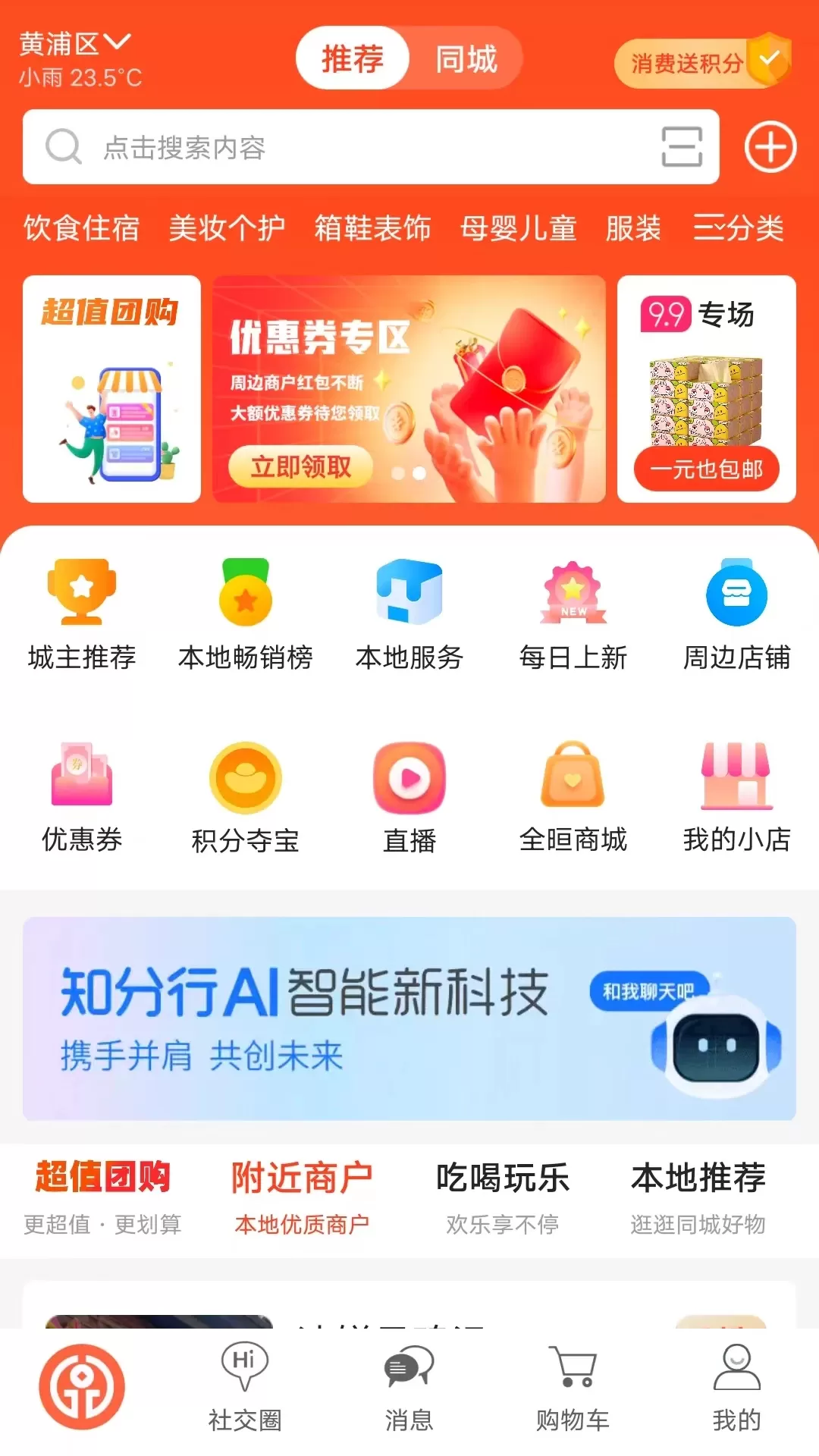Image resolution: width=819 pixels, height=1456 pixels.
Task: Switch to the 同城 tab
Action: tap(466, 59)
